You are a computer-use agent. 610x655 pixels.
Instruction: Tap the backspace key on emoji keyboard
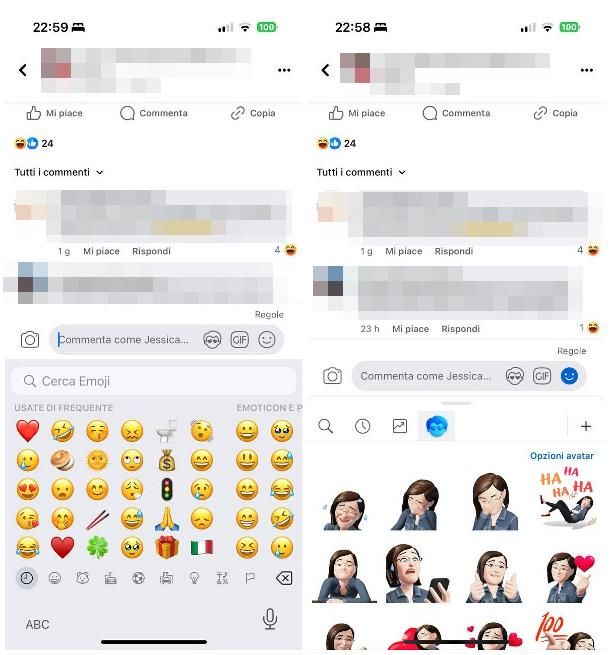[283, 578]
